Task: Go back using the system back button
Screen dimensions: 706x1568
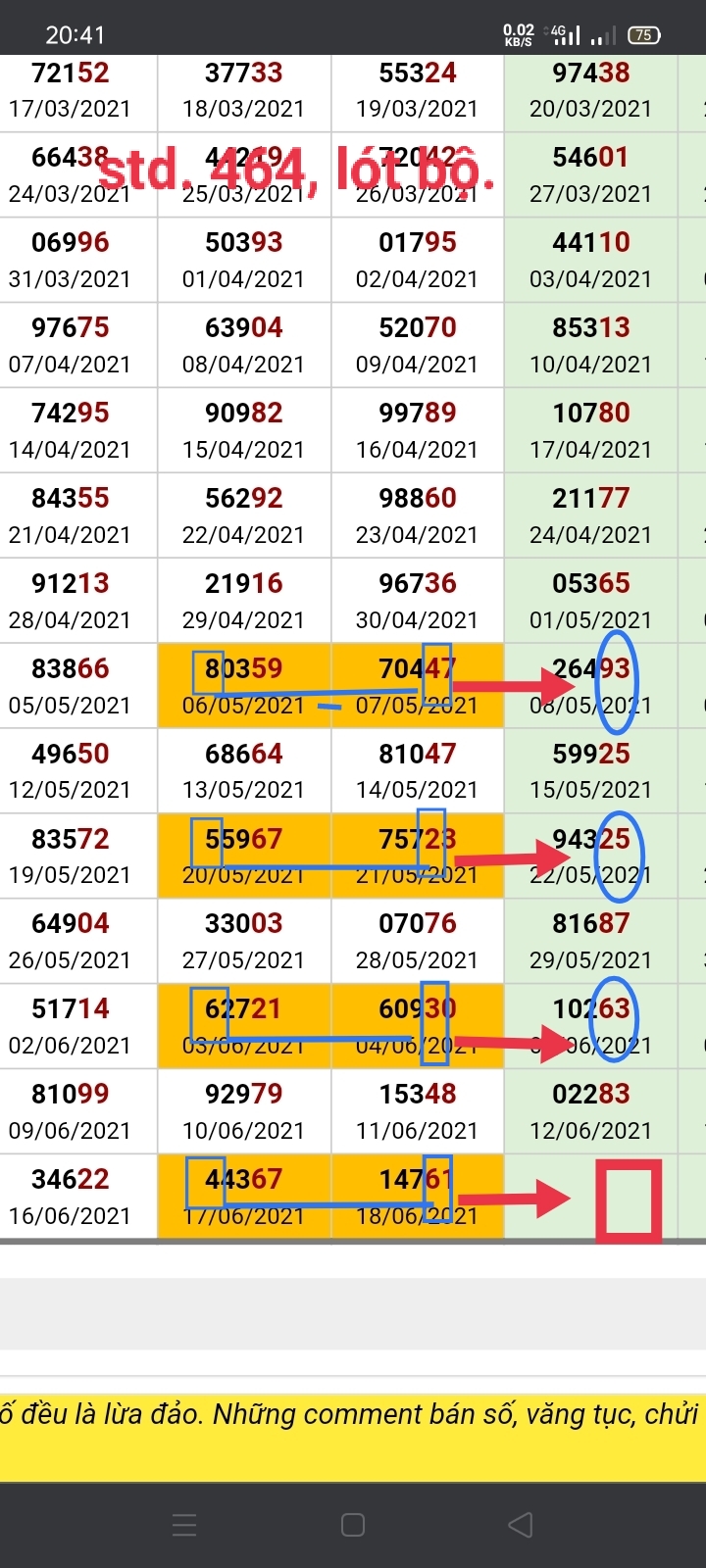Action: (521, 1524)
